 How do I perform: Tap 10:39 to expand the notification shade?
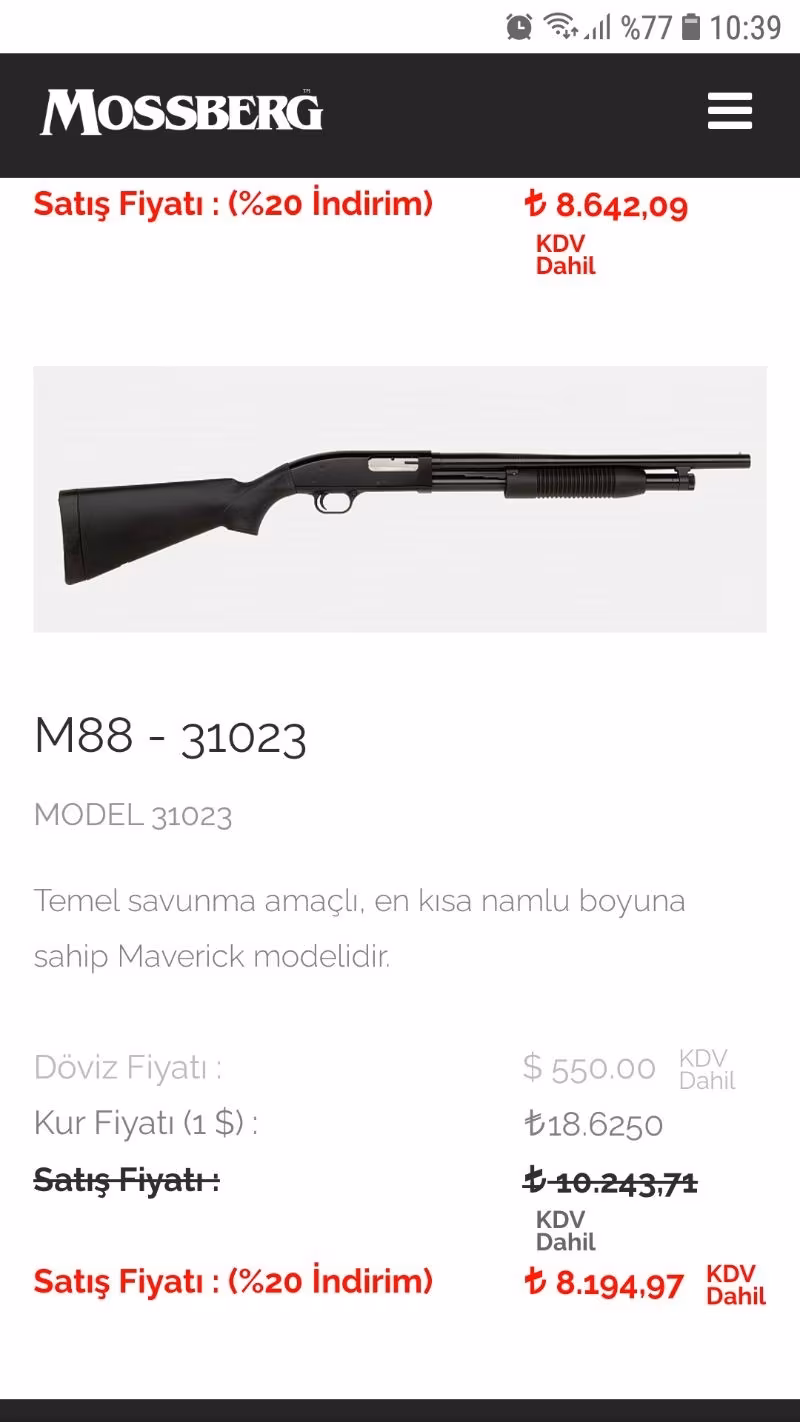click(746, 28)
